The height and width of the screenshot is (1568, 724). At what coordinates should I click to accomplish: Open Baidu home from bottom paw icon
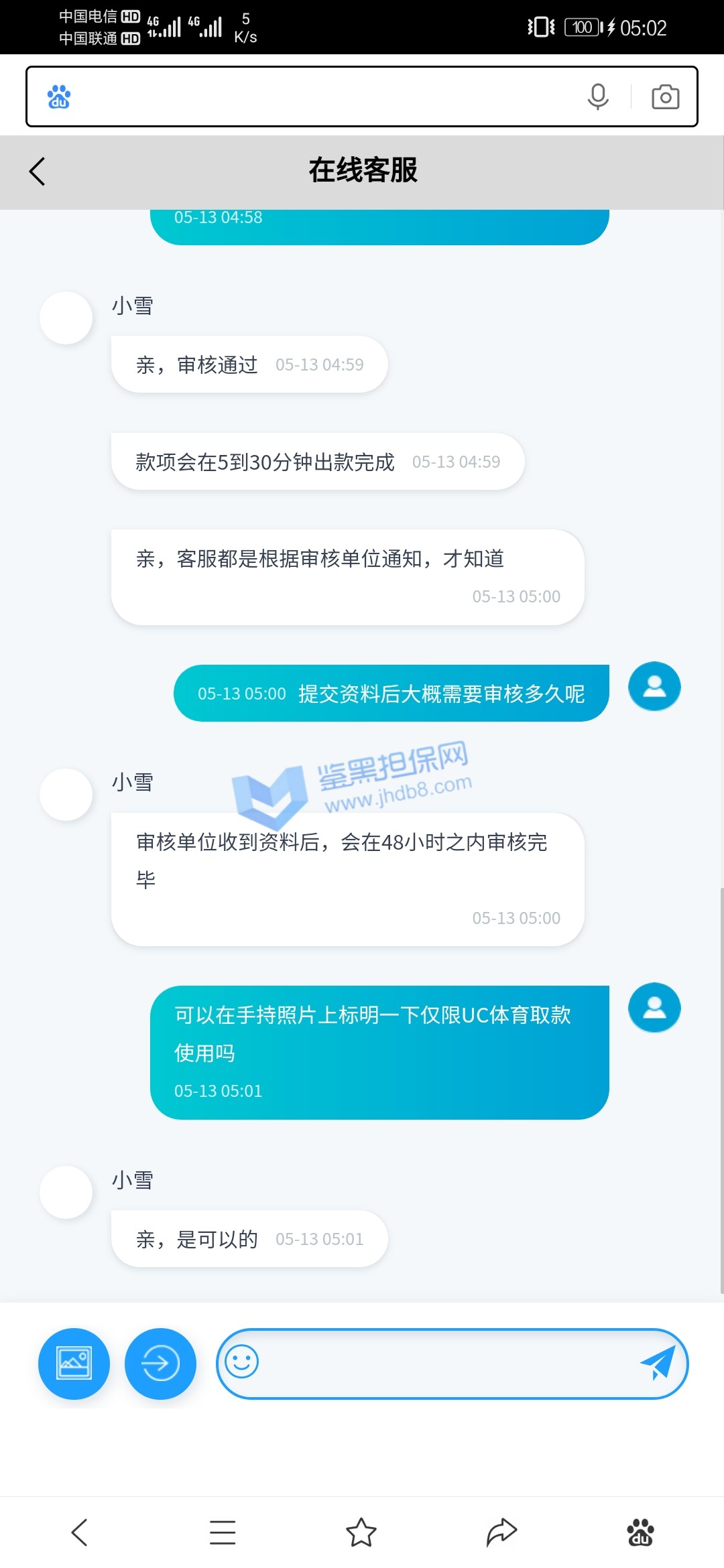[640, 1532]
